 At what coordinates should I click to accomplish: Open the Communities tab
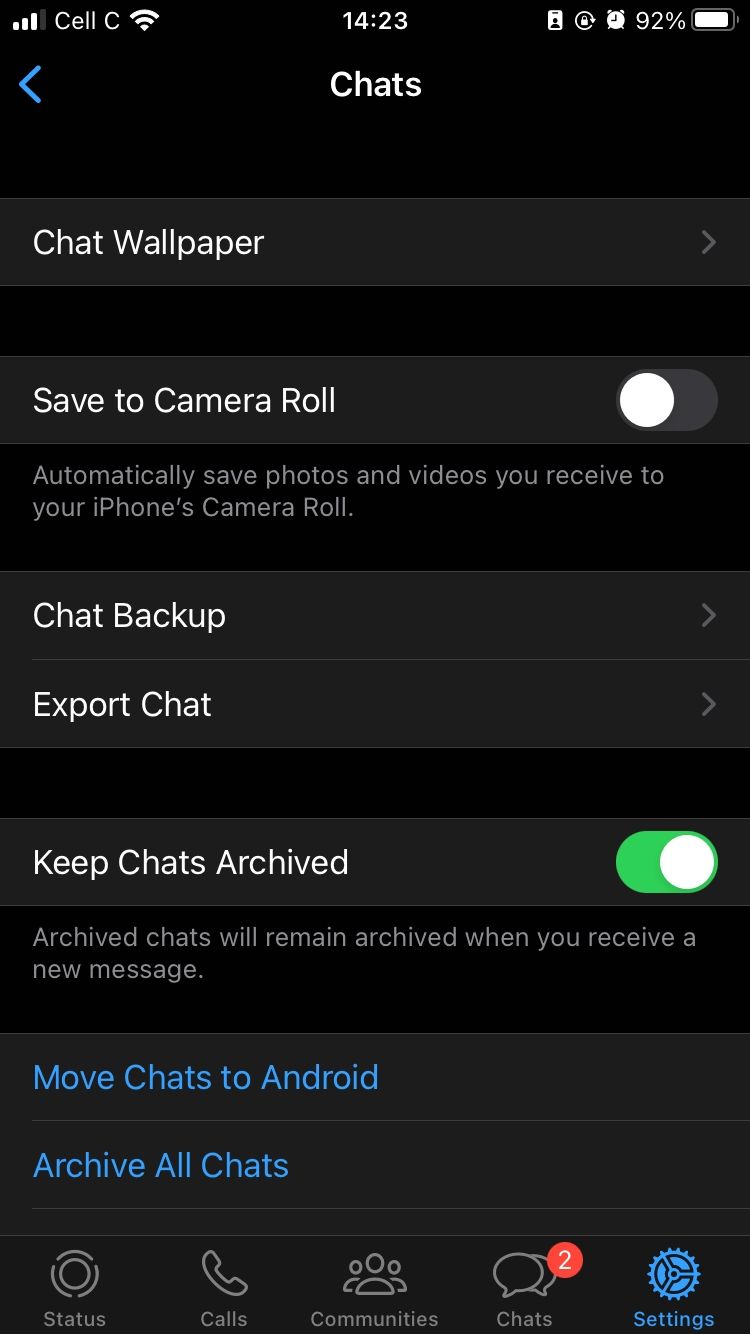point(374,1288)
